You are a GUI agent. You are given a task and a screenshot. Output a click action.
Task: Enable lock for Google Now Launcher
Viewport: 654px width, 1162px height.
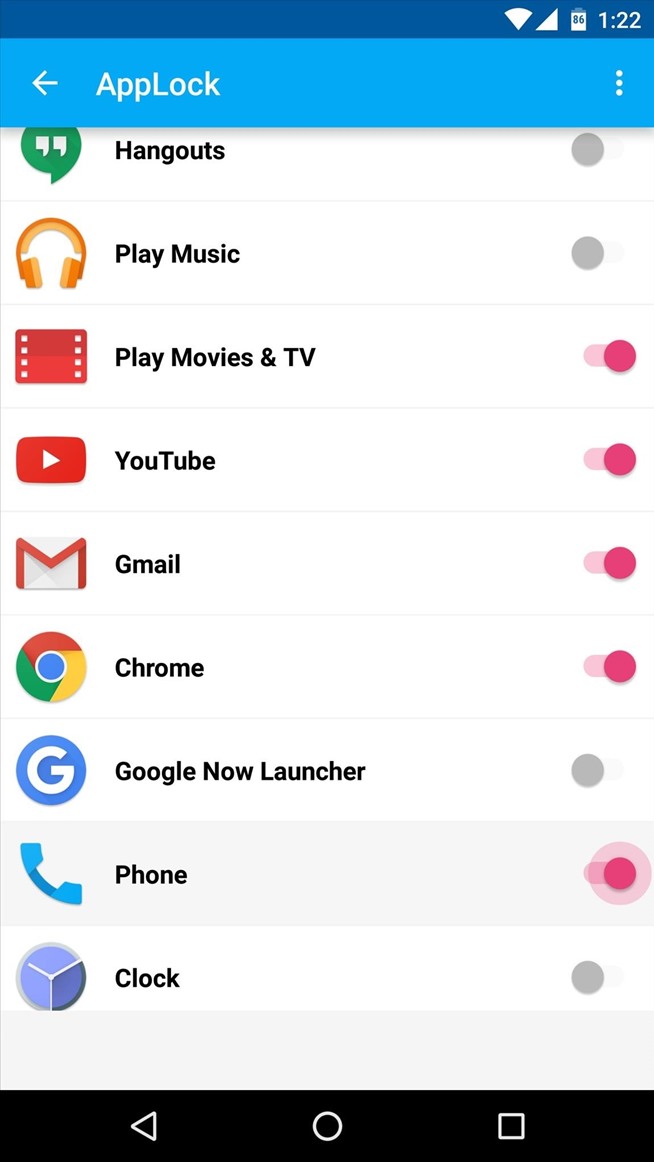[x=598, y=770]
